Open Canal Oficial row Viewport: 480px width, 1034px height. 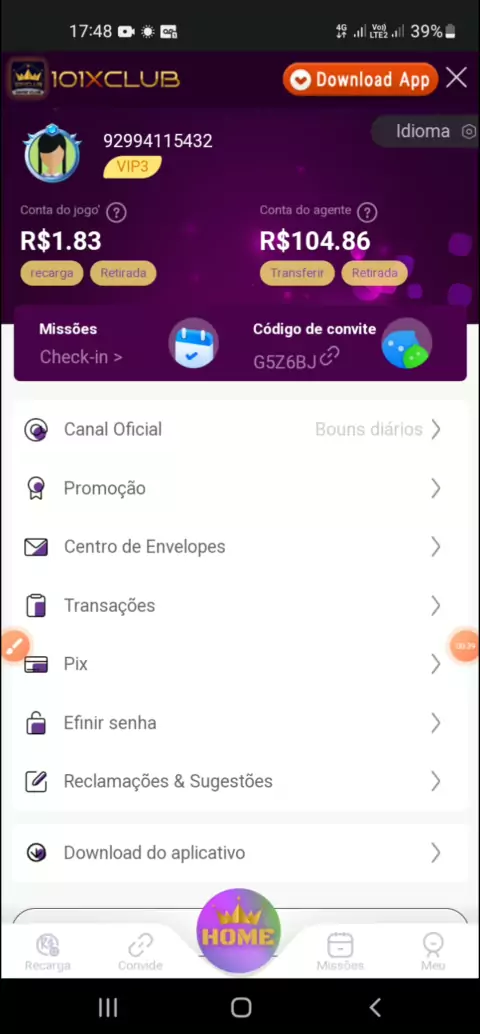pyautogui.click(x=240, y=430)
